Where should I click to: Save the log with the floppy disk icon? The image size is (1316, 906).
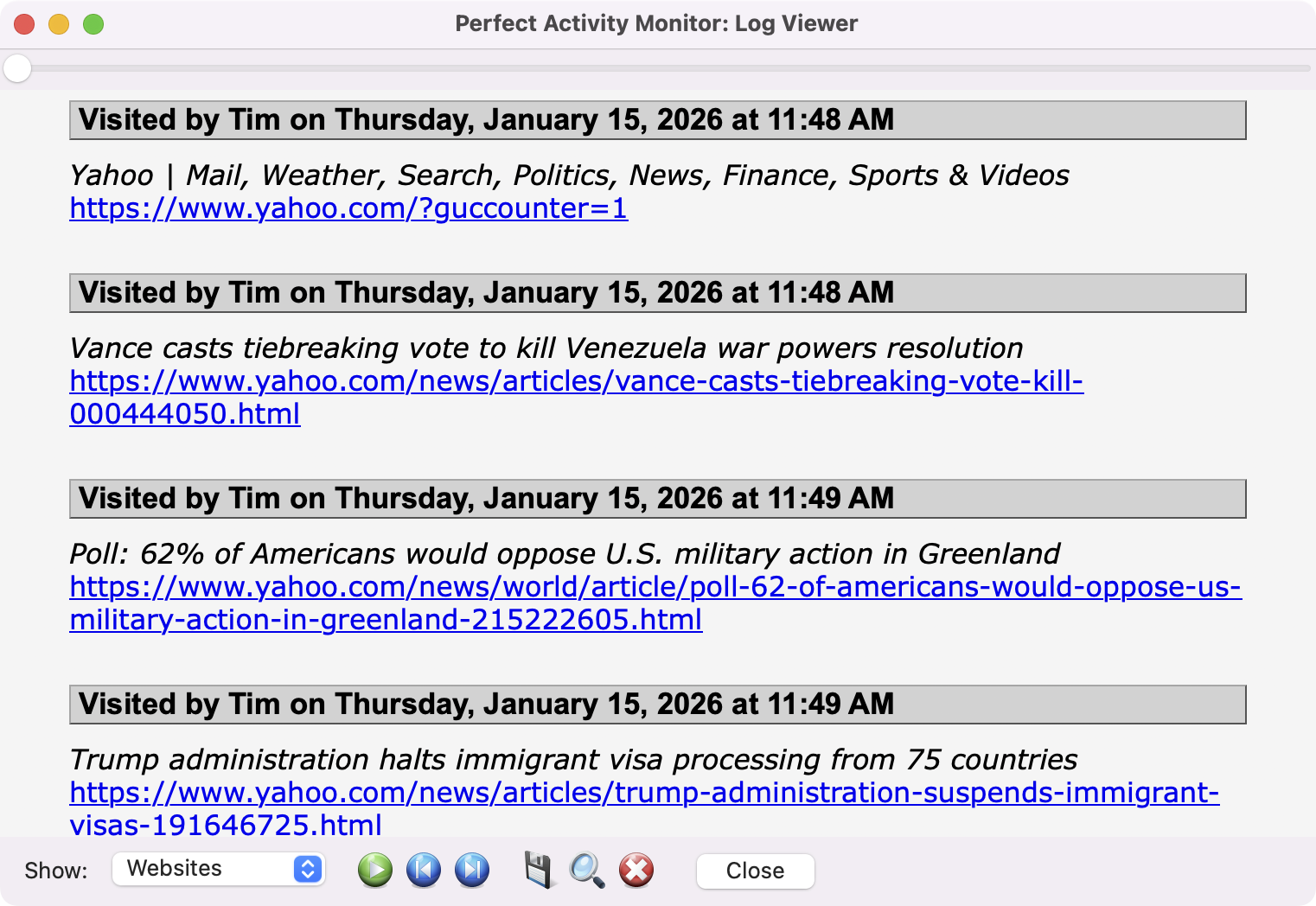538,870
